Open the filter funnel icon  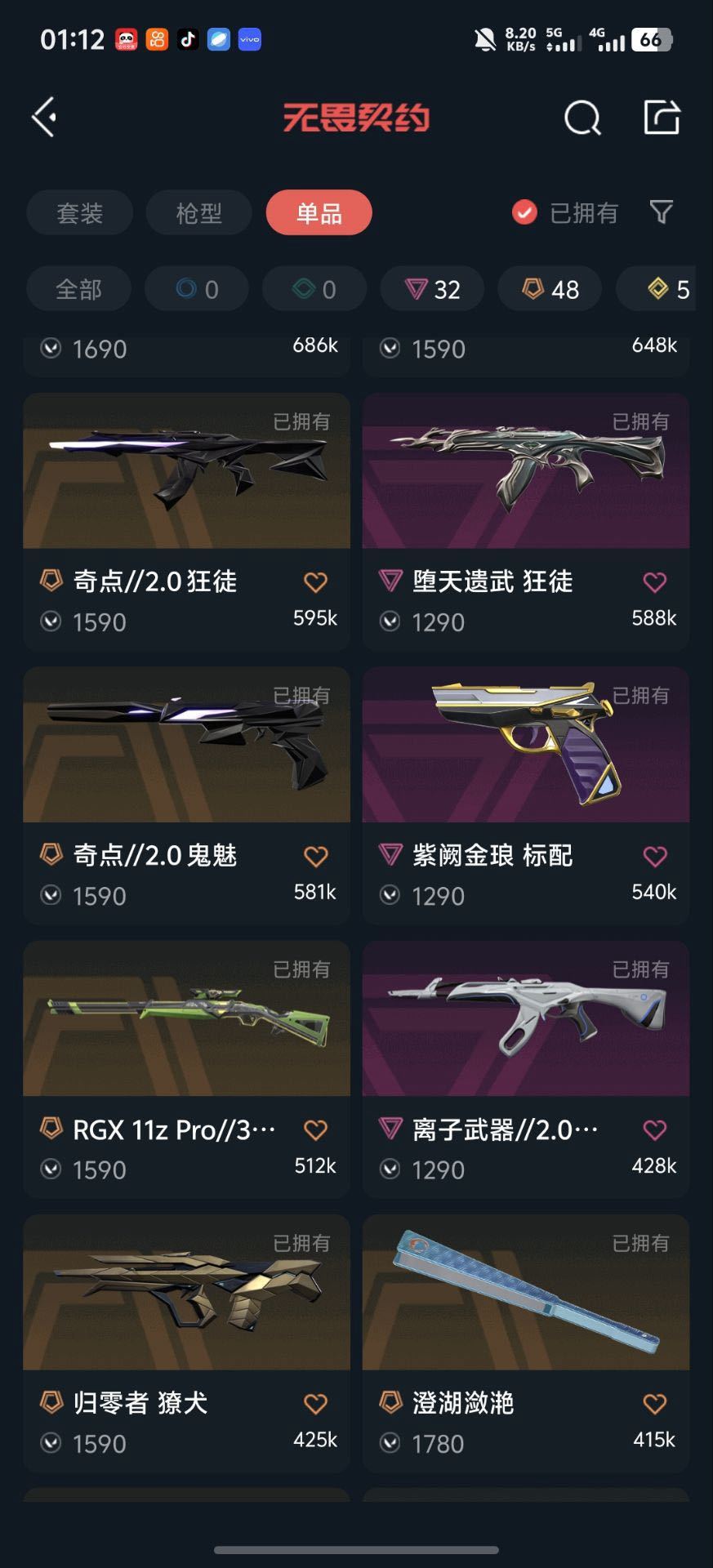(x=661, y=212)
